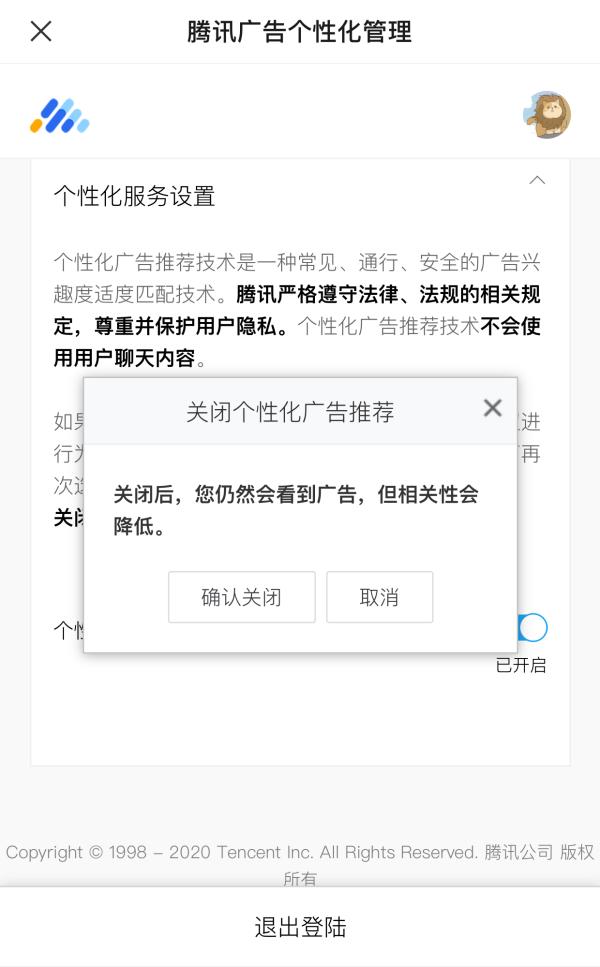Viewport: 600px width, 967px height.
Task: Toggle the personalized ads switch
Action: [533, 628]
